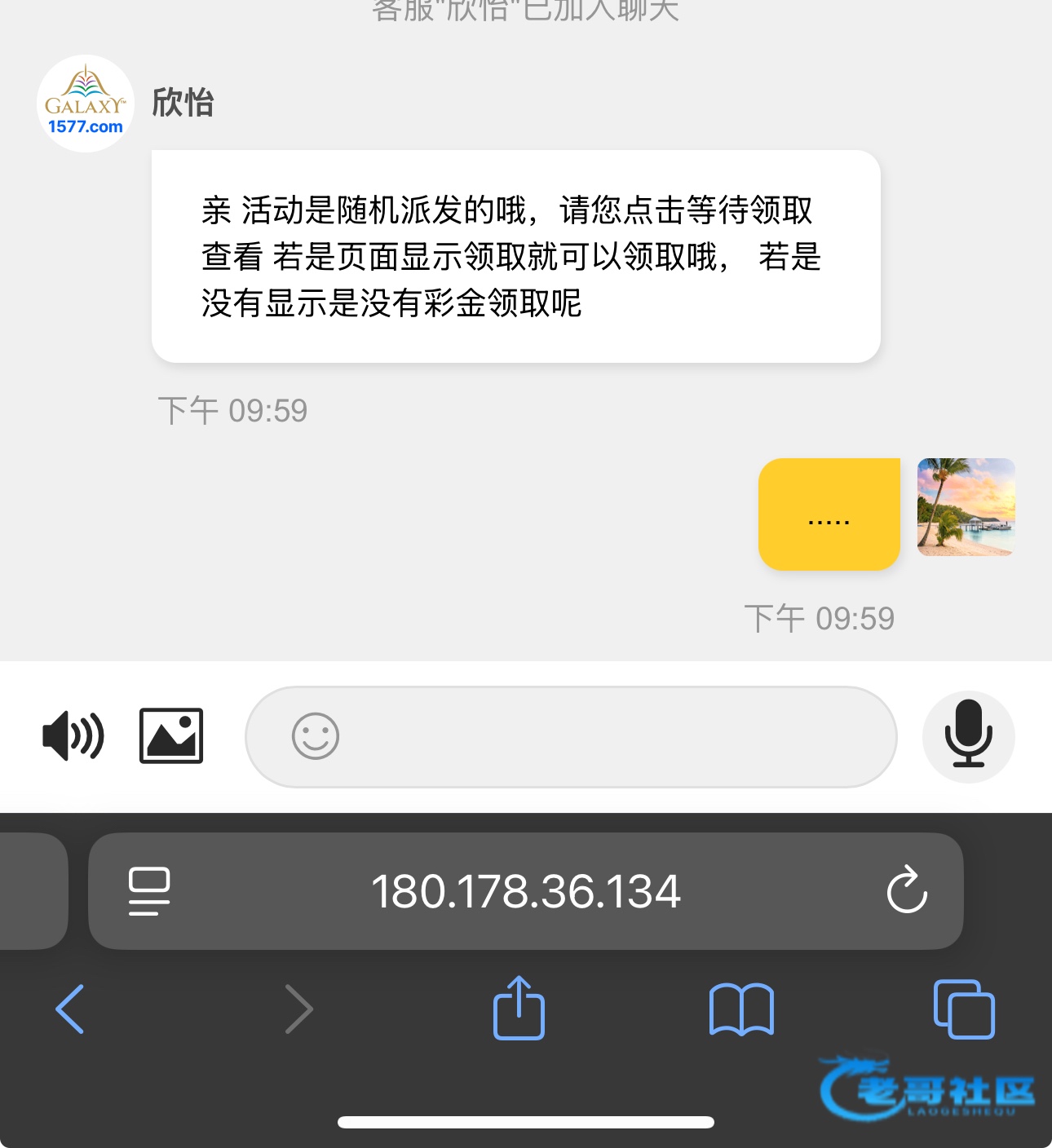Attach an image to the chat
Image resolution: width=1052 pixels, height=1148 pixels.
(x=171, y=736)
